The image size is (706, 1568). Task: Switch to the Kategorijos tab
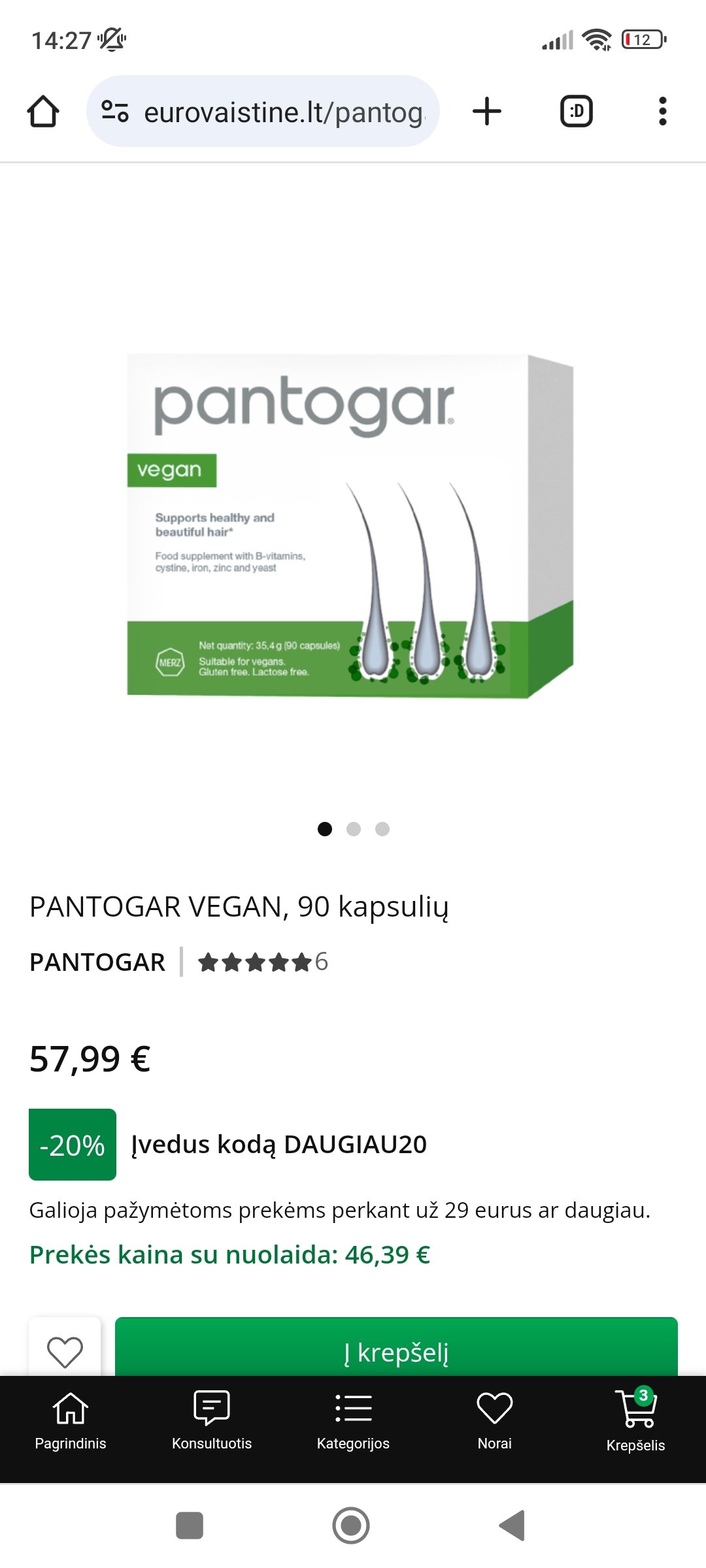[353, 1421]
